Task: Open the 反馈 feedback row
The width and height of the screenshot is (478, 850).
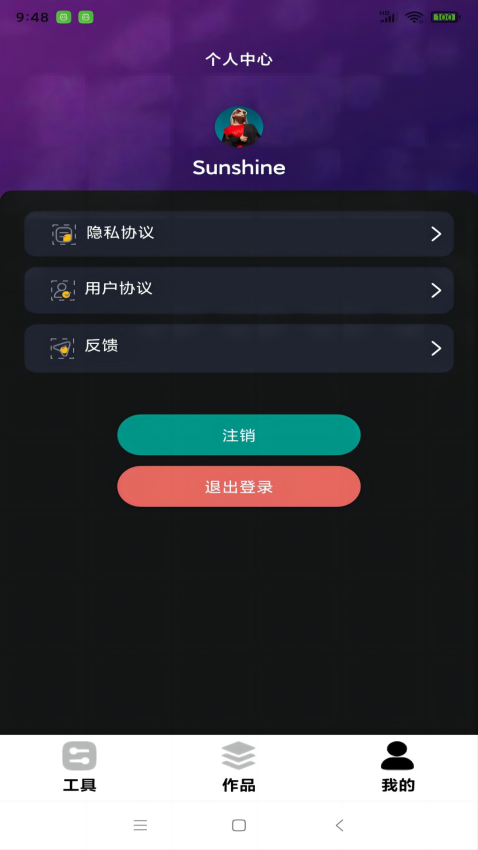Action: (x=239, y=348)
